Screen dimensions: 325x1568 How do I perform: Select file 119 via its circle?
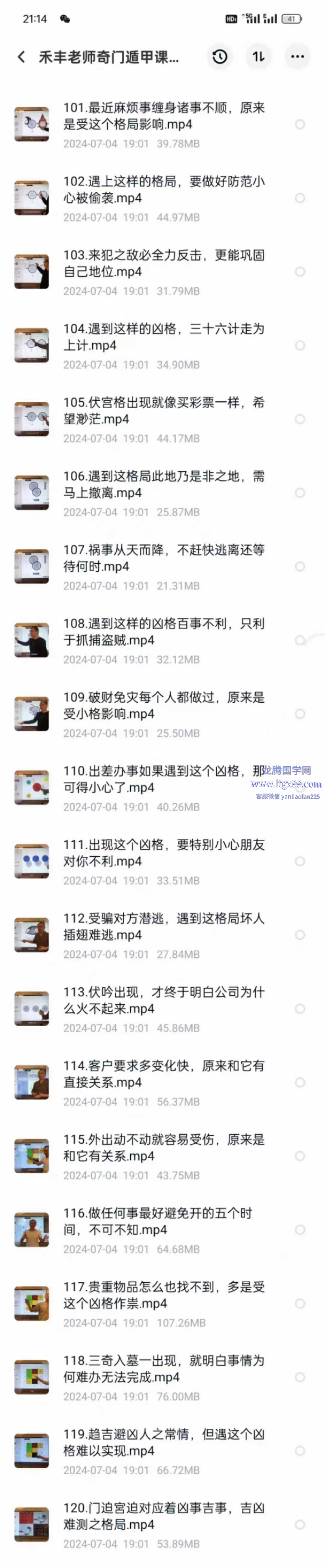tap(300, 1451)
